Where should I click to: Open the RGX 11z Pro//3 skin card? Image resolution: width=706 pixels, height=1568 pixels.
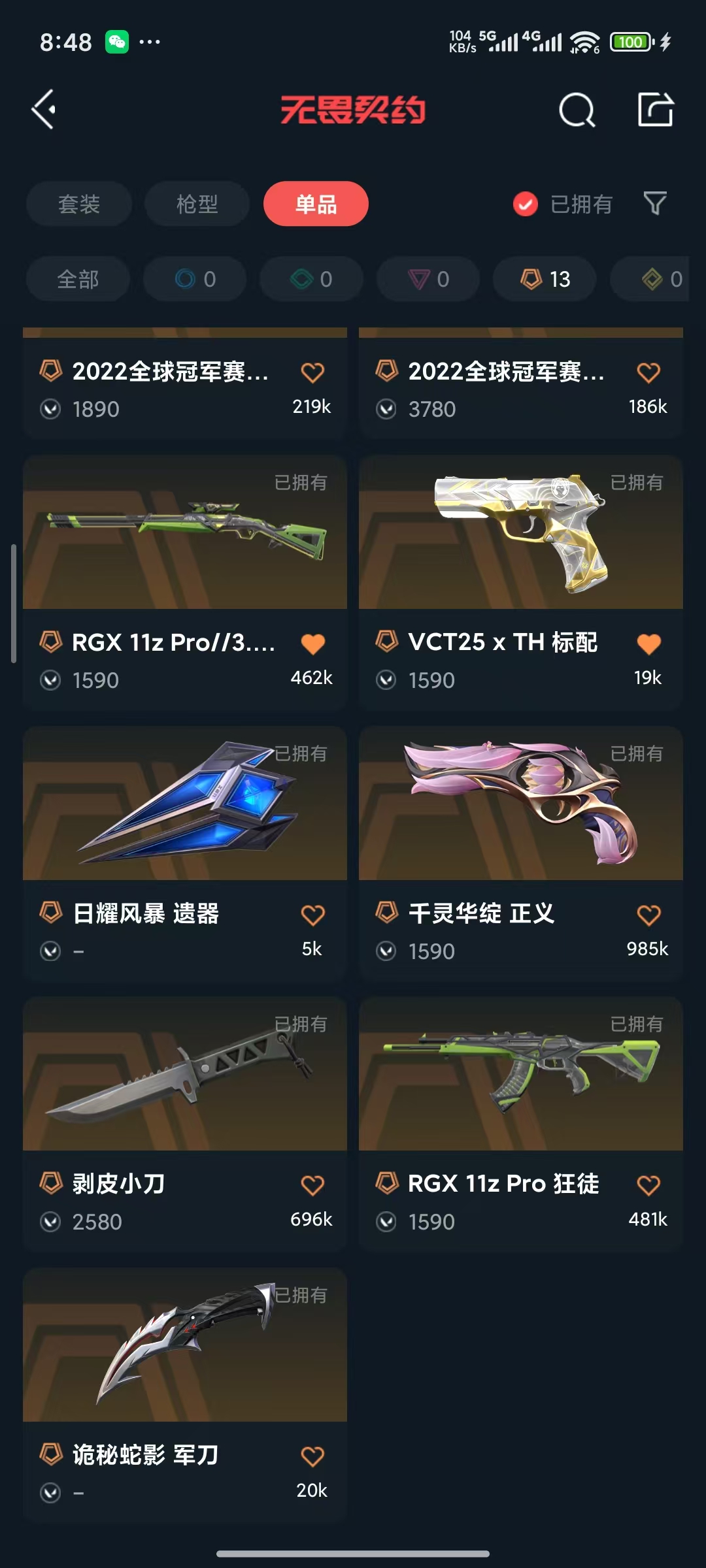184,532
